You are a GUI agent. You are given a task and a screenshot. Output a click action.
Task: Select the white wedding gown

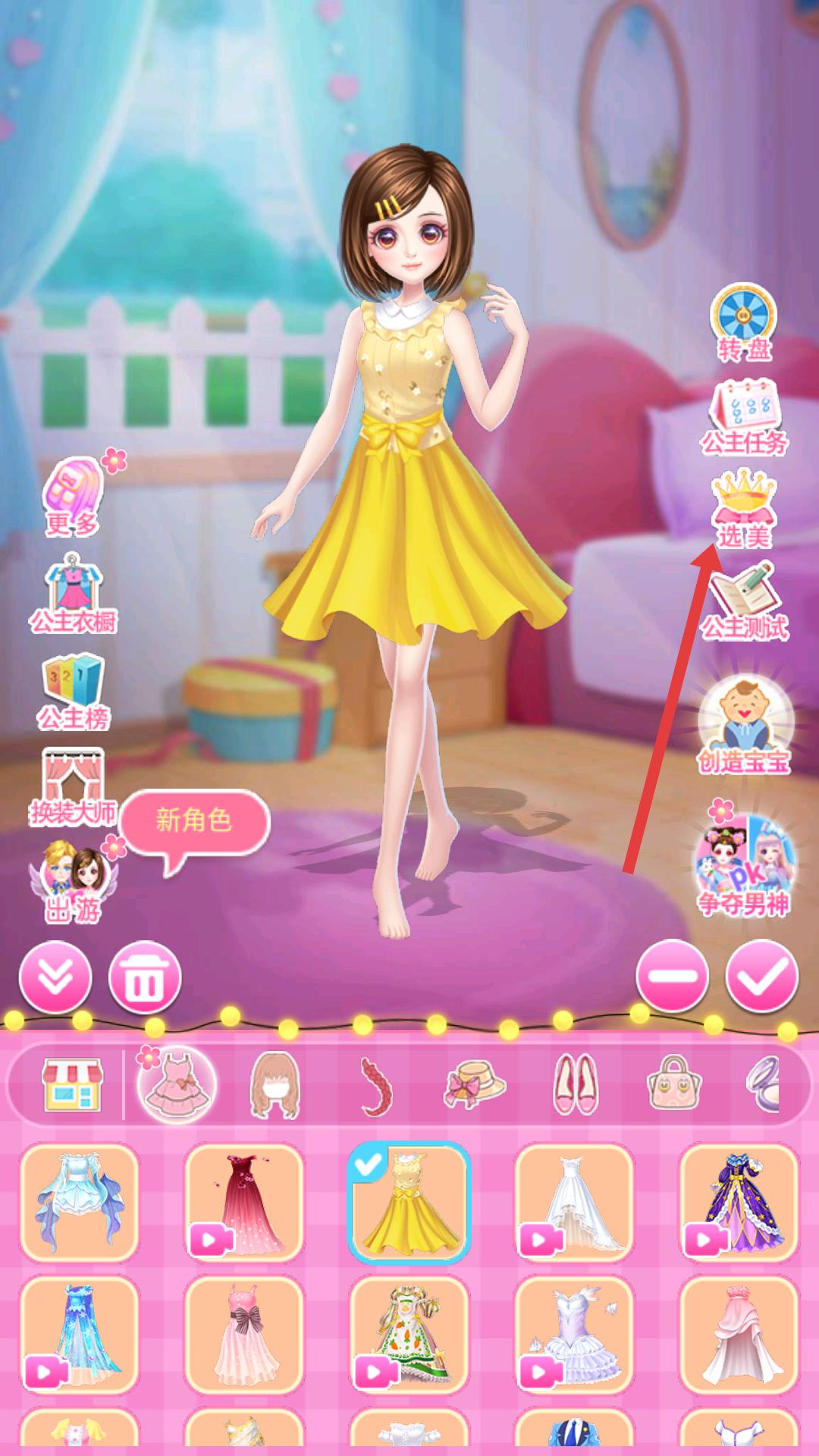[574, 1203]
